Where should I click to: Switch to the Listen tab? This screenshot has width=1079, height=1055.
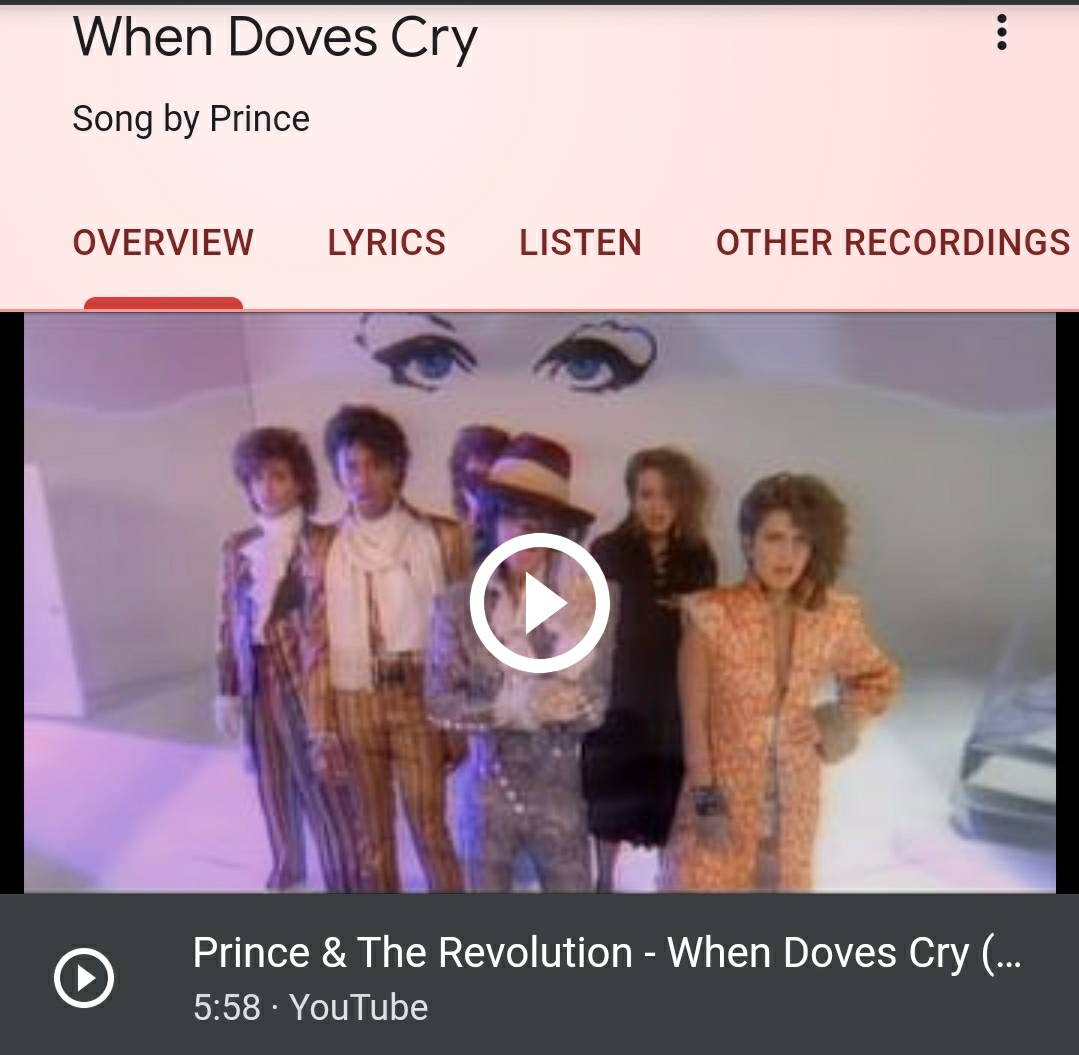tap(580, 243)
